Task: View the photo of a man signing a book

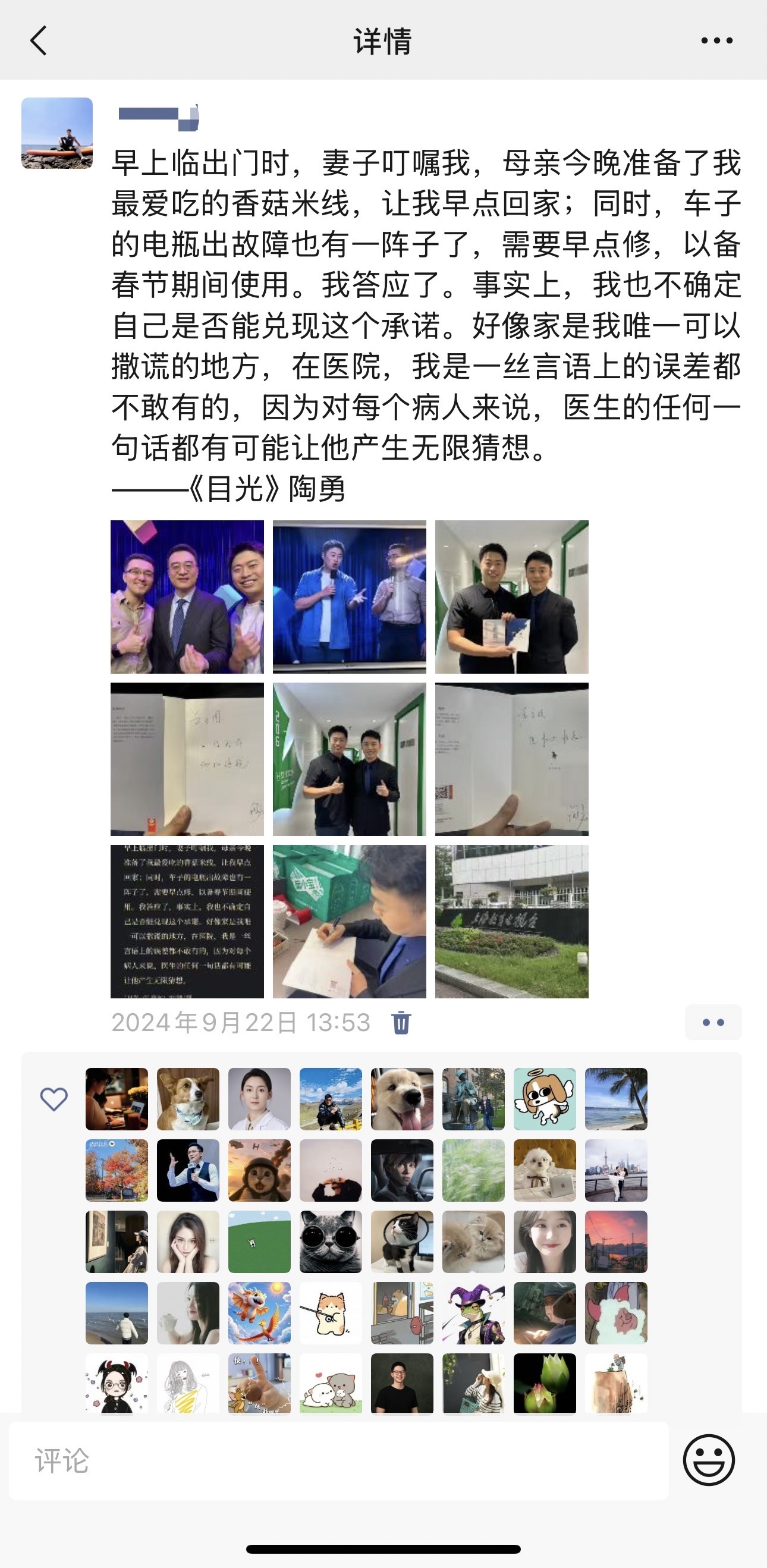Action: coord(350,921)
